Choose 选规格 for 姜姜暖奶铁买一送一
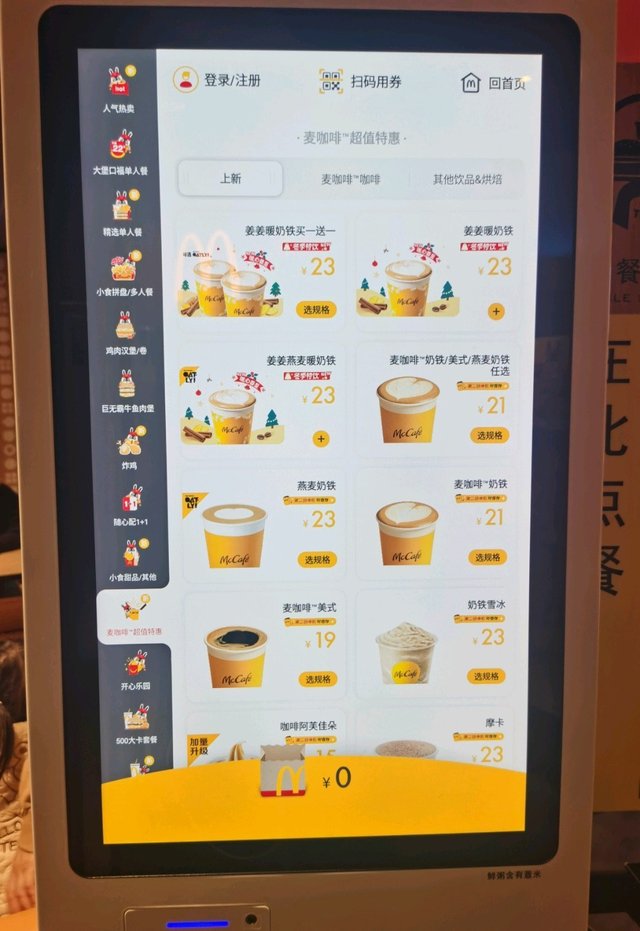This screenshot has height=931, width=640. click(x=316, y=310)
